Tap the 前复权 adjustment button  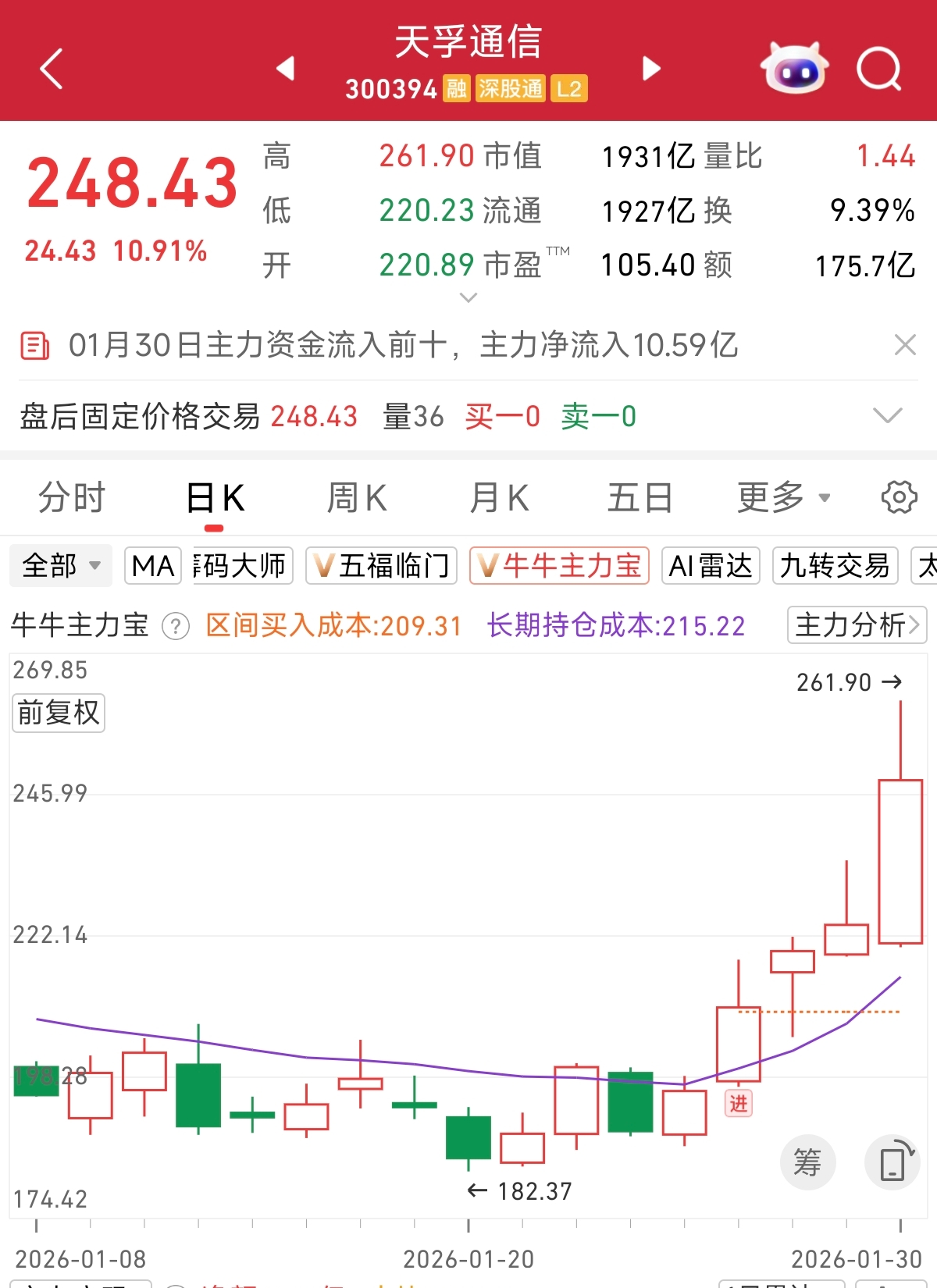pyautogui.click(x=59, y=713)
